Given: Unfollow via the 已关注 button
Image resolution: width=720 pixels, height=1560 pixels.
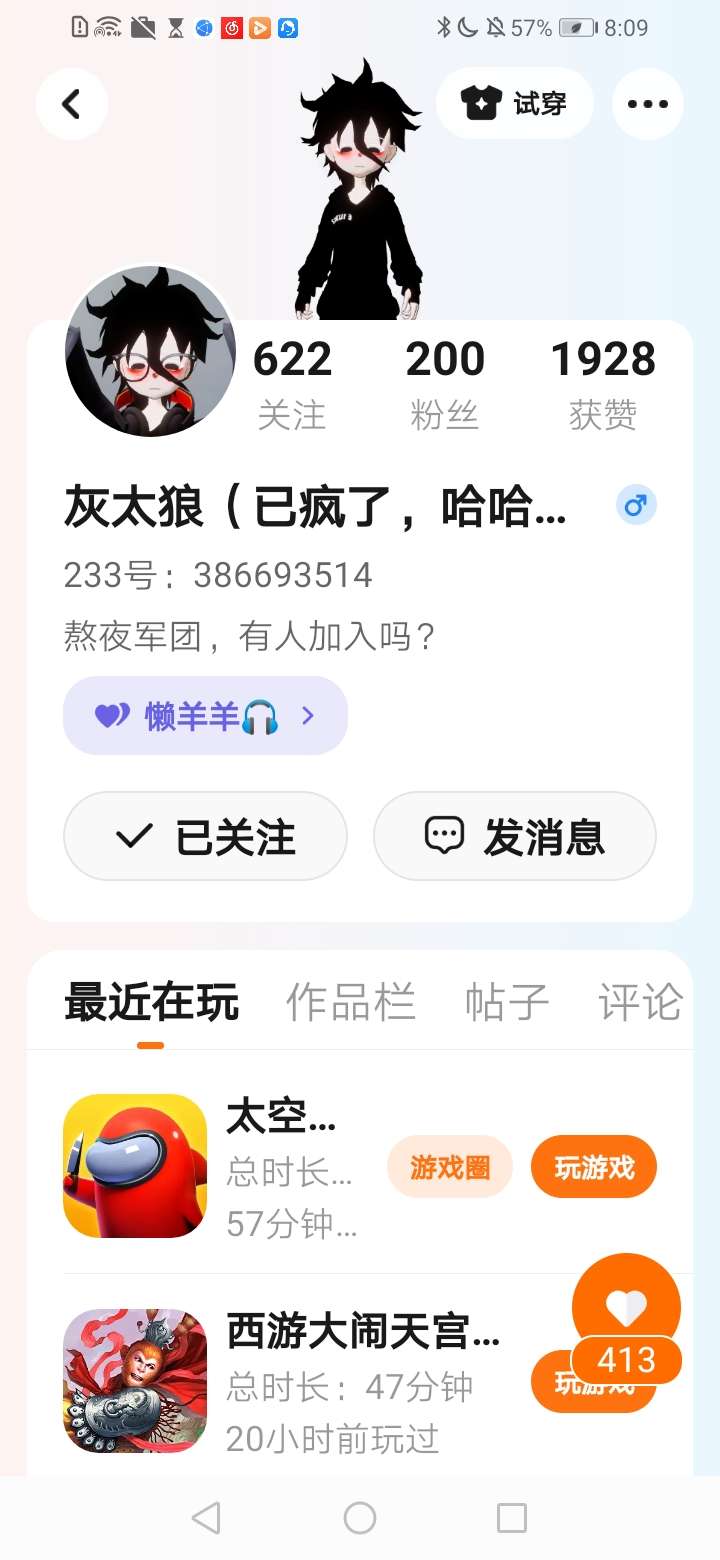Looking at the screenshot, I should click(x=205, y=836).
